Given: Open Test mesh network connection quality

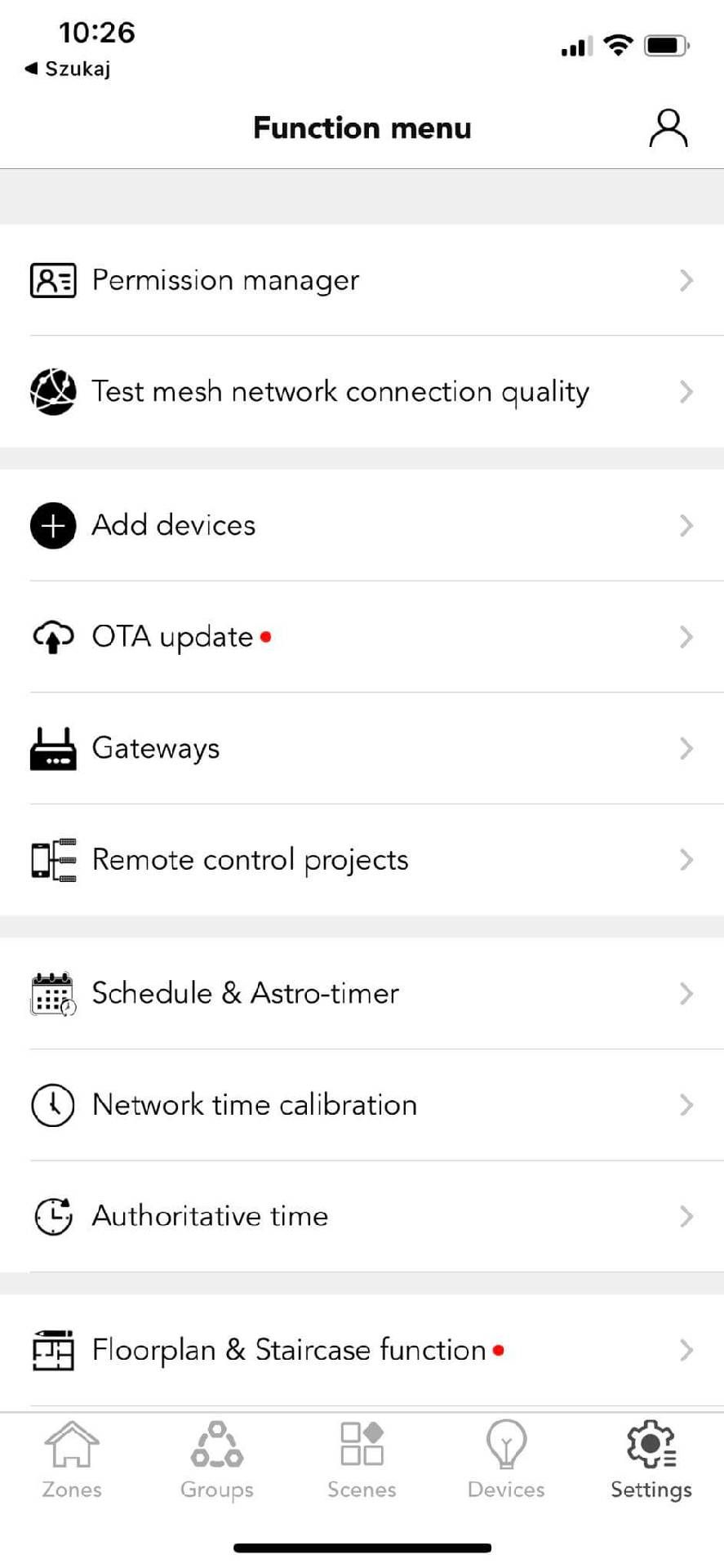Looking at the screenshot, I should point(362,392).
